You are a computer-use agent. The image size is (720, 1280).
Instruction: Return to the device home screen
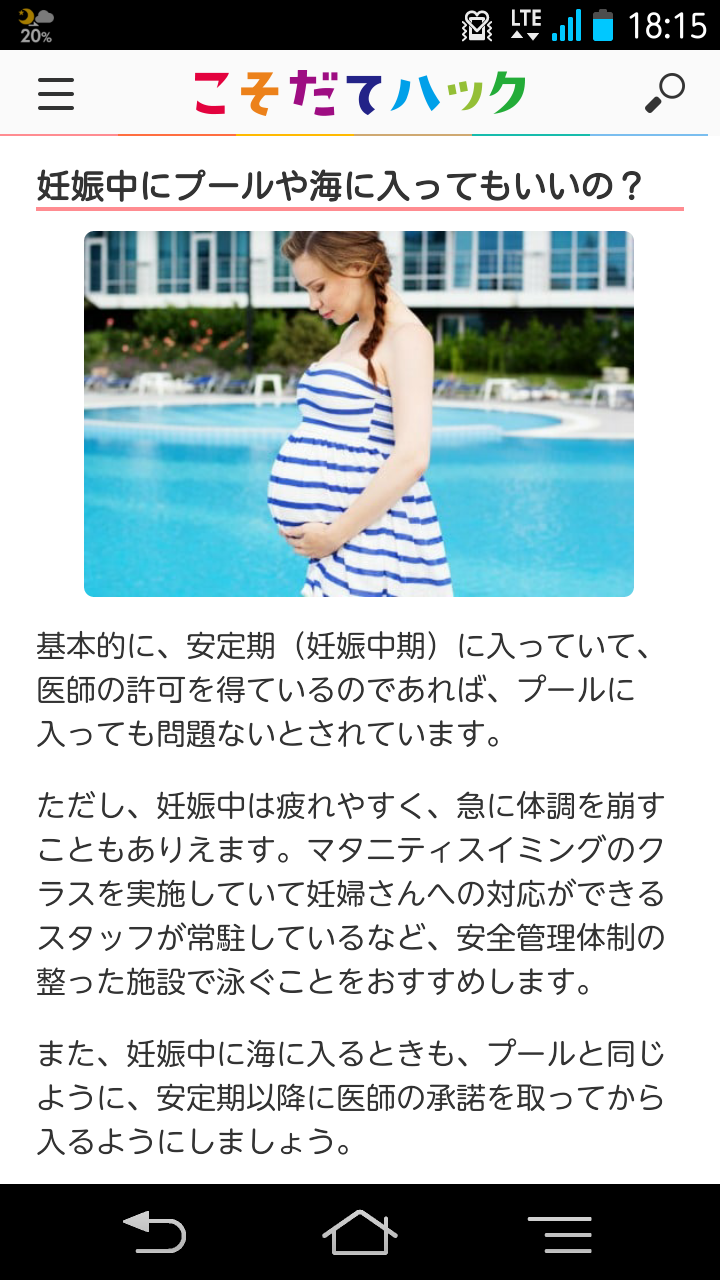pyautogui.click(x=360, y=1232)
